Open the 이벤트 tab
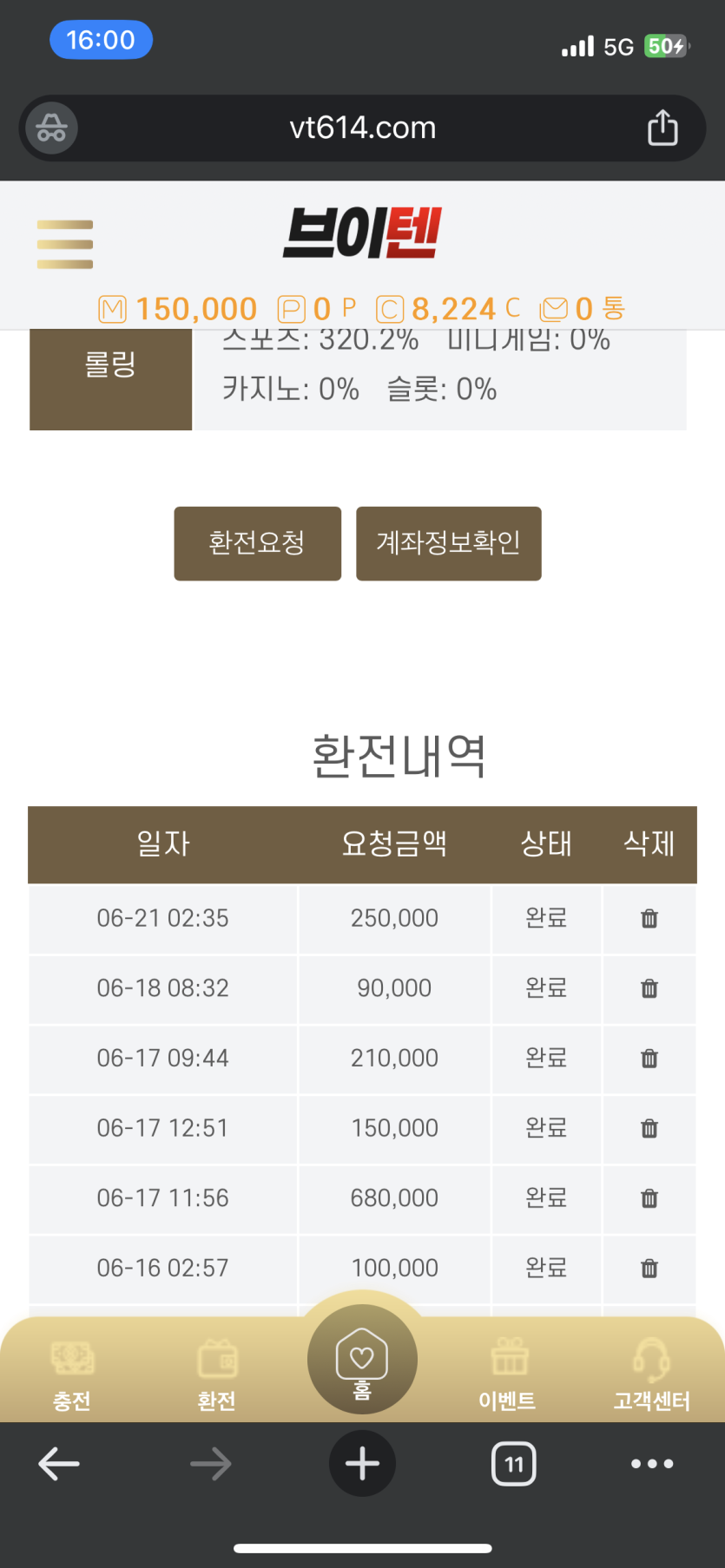This screenshot has height=1568, width=725. click(x=508, y=1375)
